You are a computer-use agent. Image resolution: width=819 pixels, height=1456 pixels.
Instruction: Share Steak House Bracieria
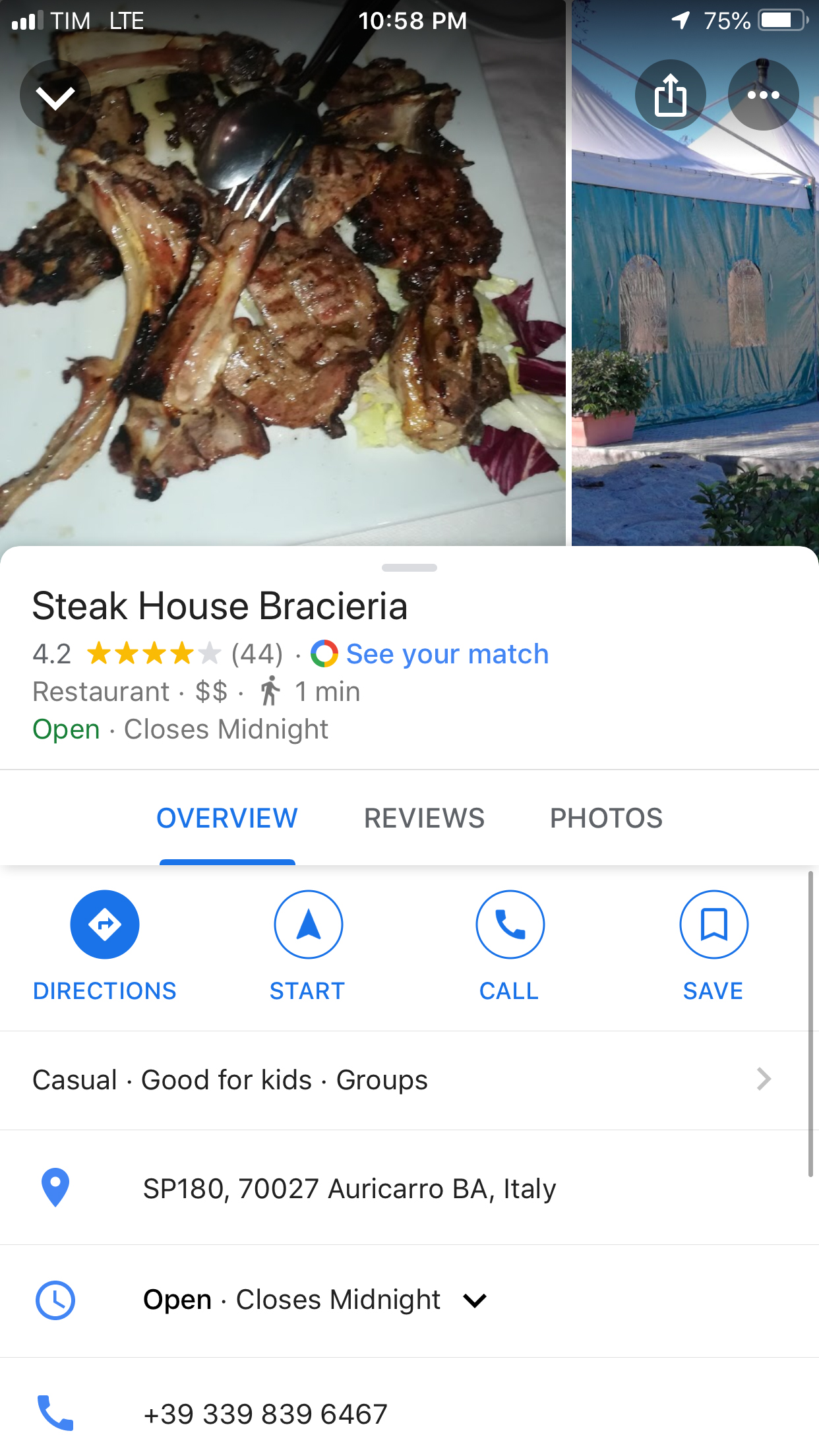point(670,96)
